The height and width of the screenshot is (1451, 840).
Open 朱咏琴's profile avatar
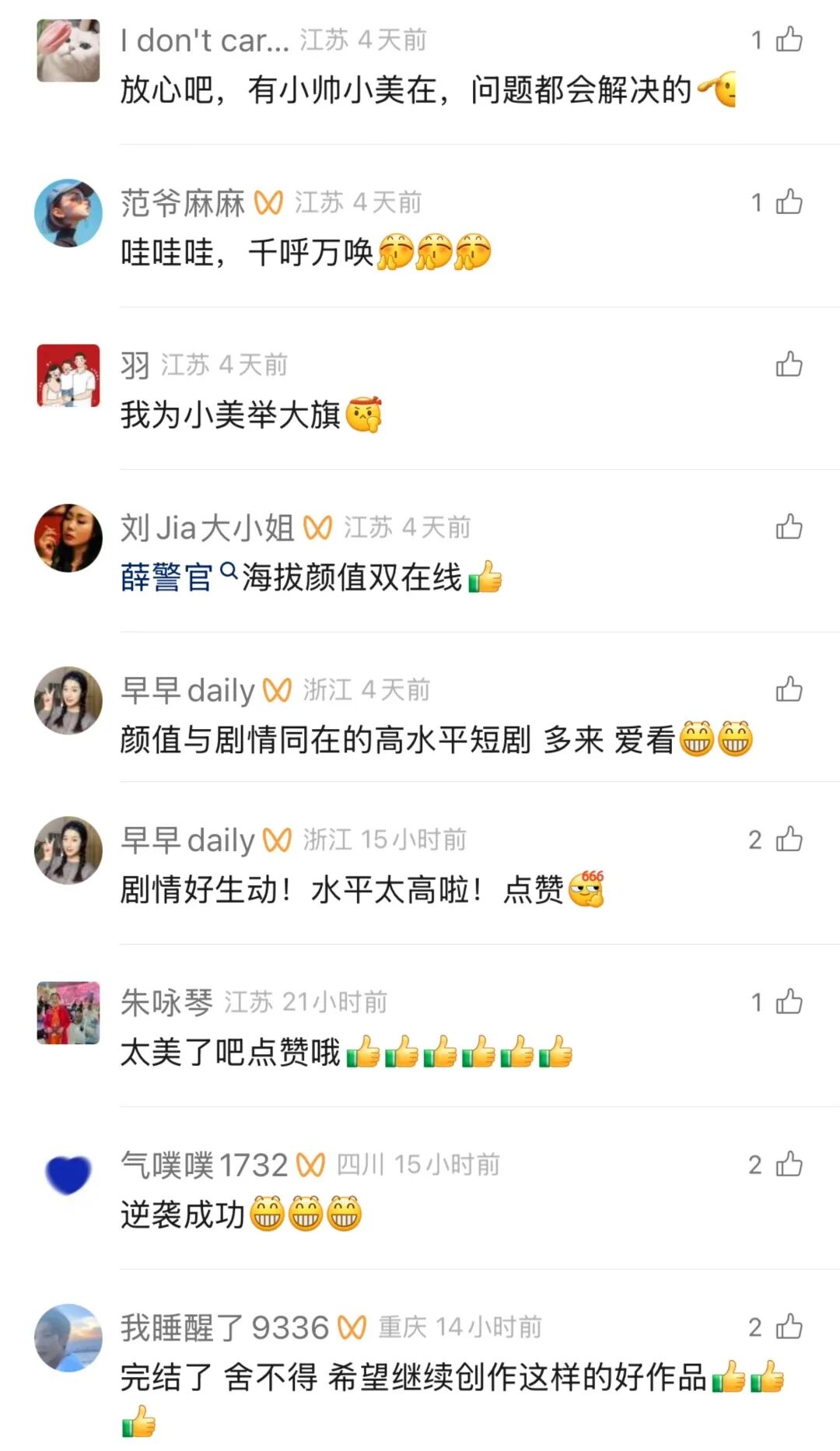[x=68, y=1012]
